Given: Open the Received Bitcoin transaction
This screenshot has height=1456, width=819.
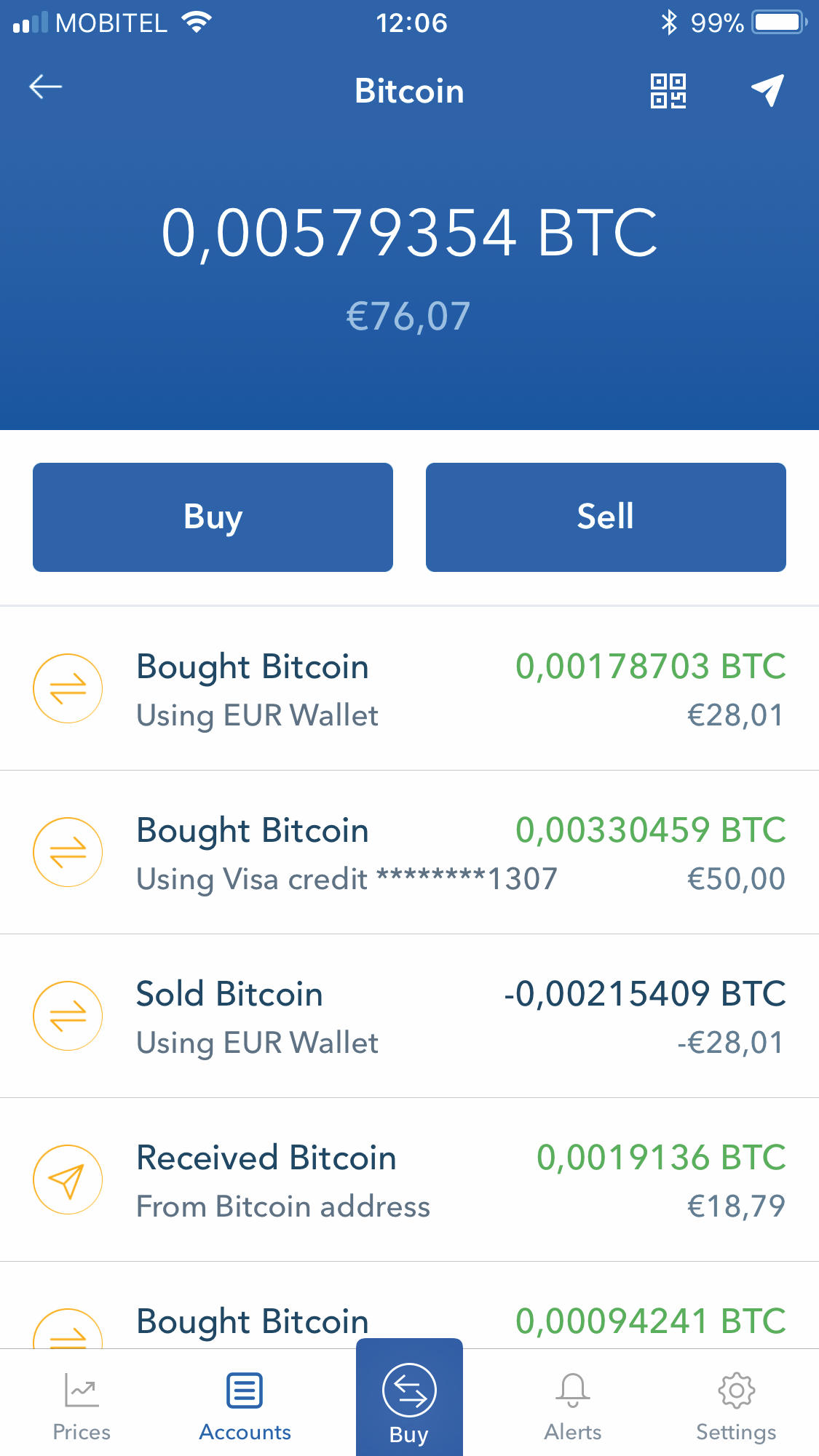Looking at the screenshot, I should 409,1180.
